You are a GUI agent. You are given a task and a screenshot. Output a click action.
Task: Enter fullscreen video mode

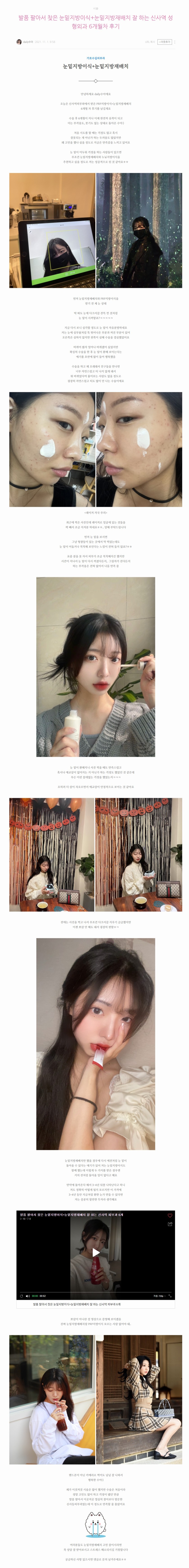(x=170, y=1296)
